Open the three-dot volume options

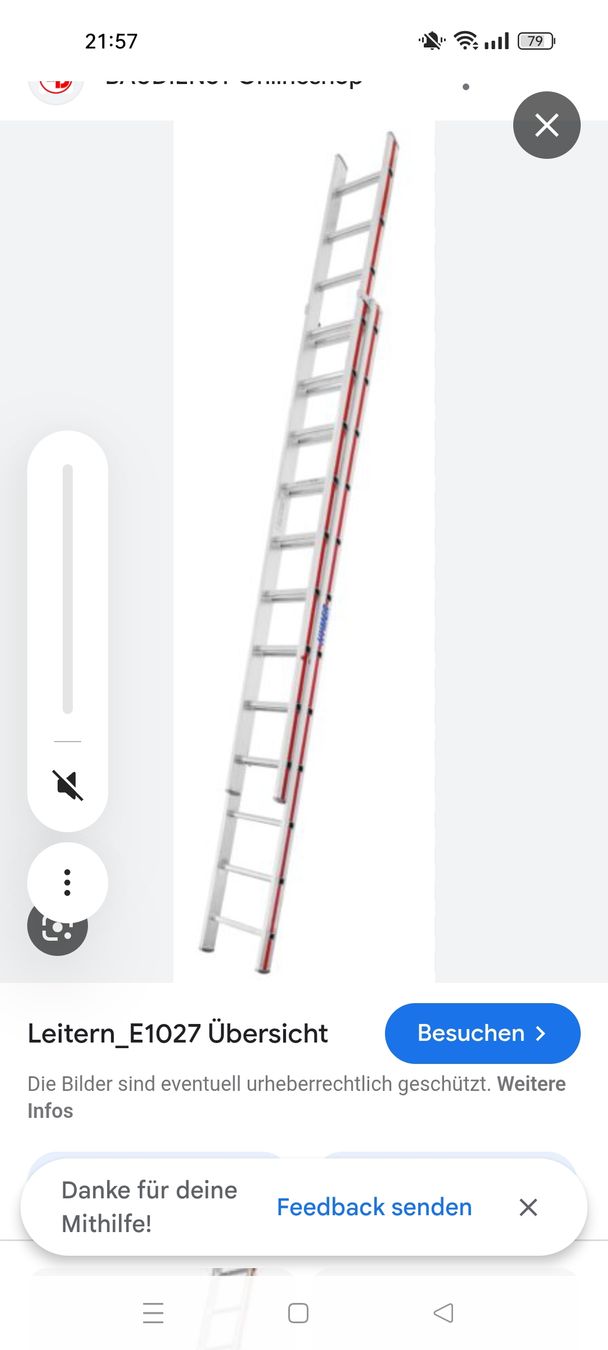(x=67, y=882)
